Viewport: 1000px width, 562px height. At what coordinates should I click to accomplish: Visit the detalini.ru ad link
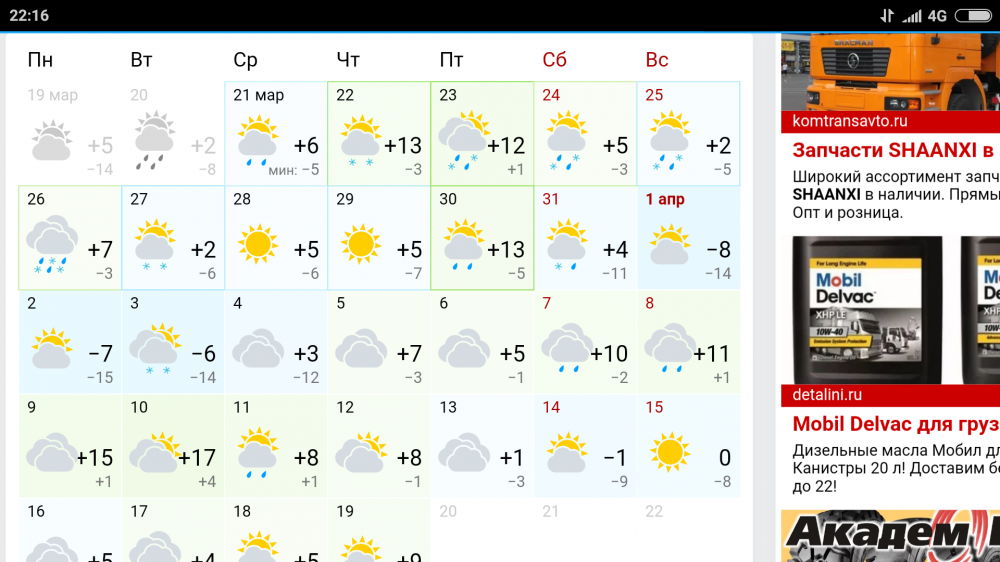click(827, 395)
